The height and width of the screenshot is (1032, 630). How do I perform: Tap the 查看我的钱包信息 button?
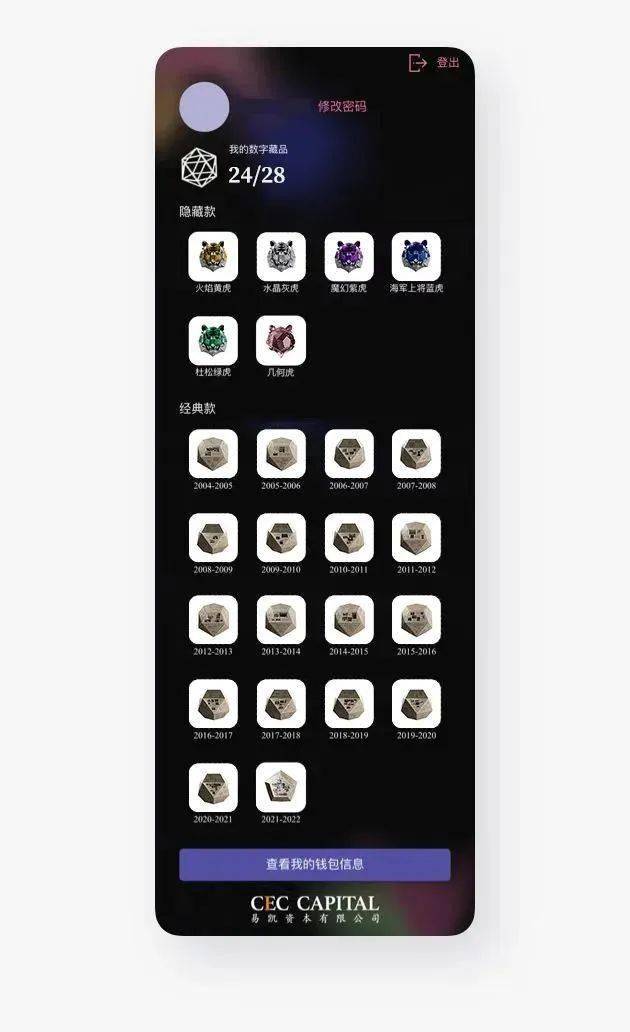pyautogui.click(x=314, y=864)
